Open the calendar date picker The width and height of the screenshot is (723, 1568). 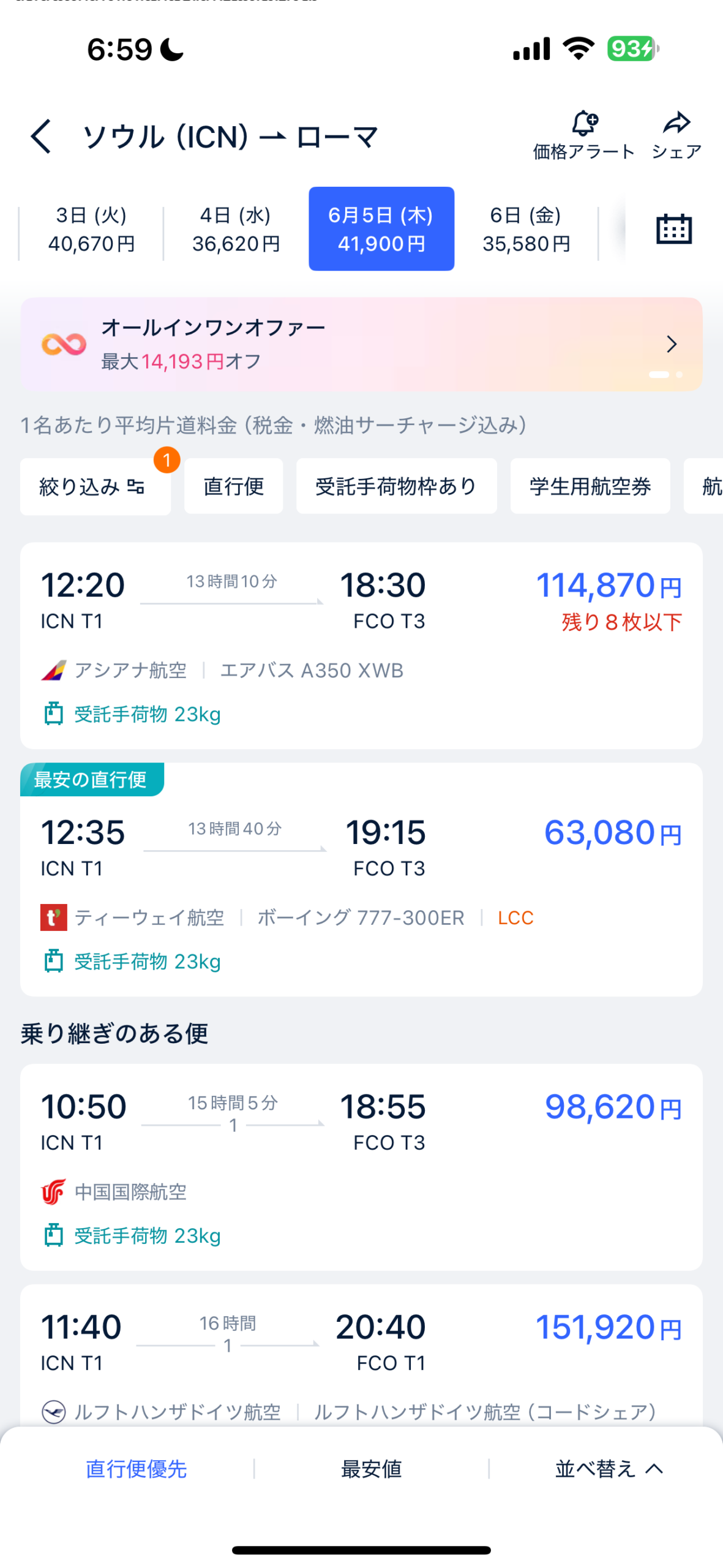[x=673, y=229]
